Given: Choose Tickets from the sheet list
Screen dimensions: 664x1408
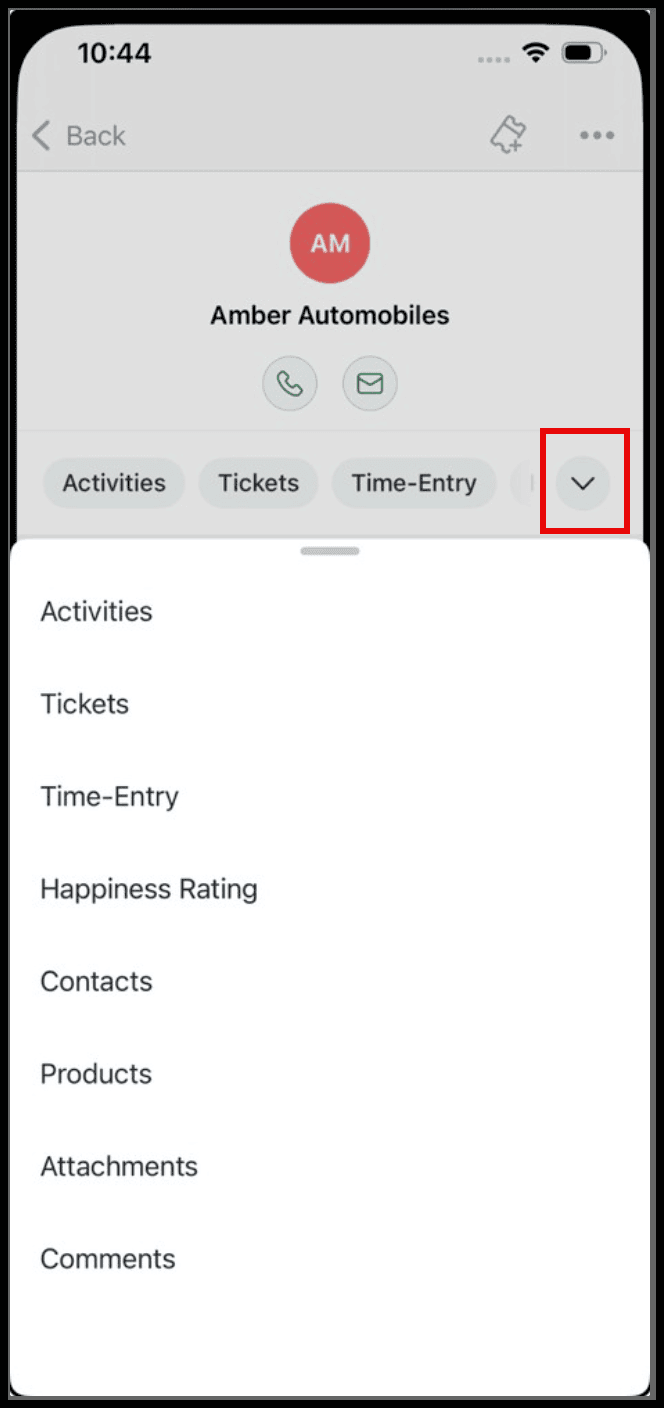Looking at the screenshot, I should (85, 704).
